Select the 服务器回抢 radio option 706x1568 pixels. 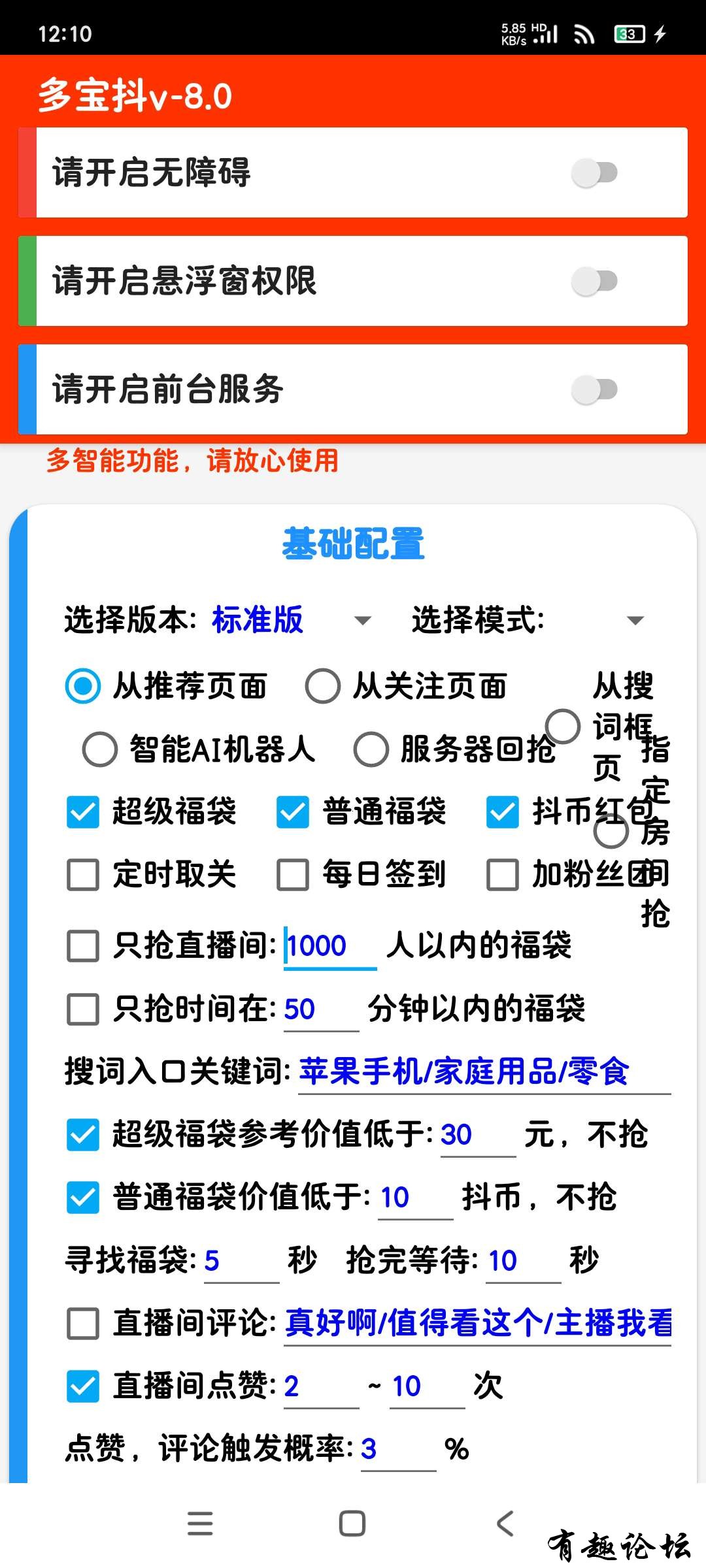coord(371,749)
